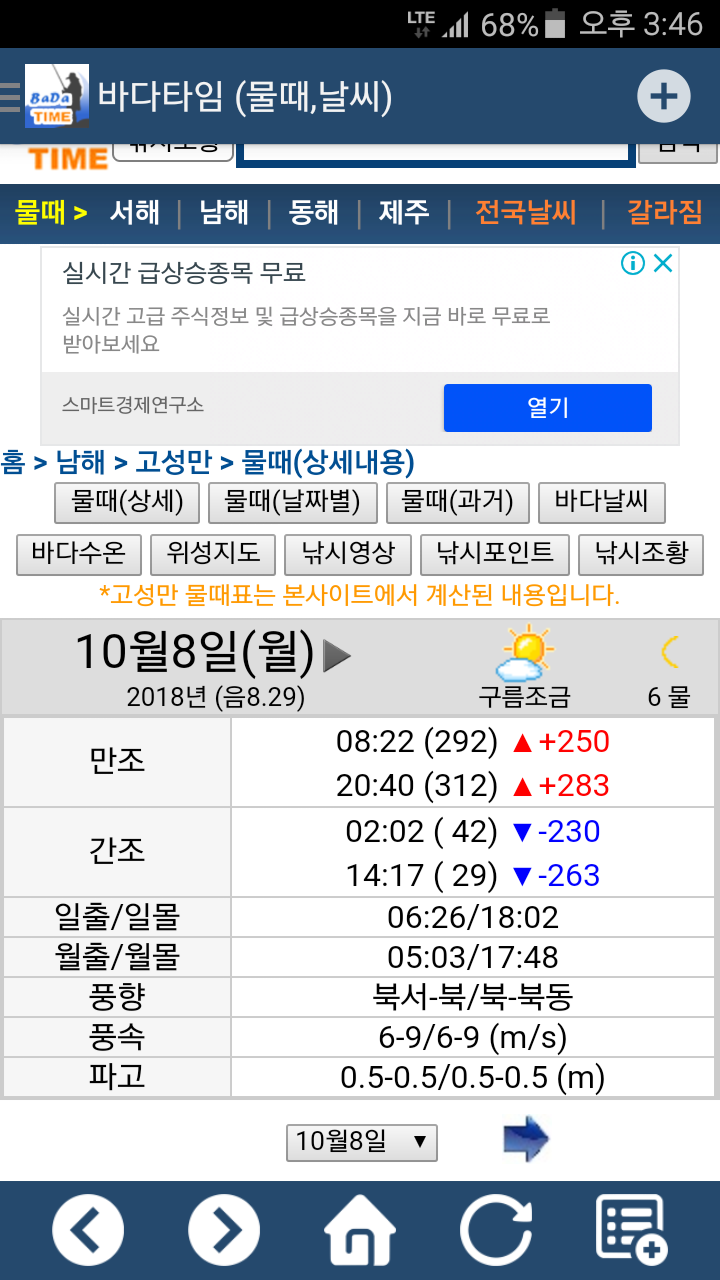Check 바다수온 sea temperature
This screenshot has width=720, height=1280.
pos(79,553)
